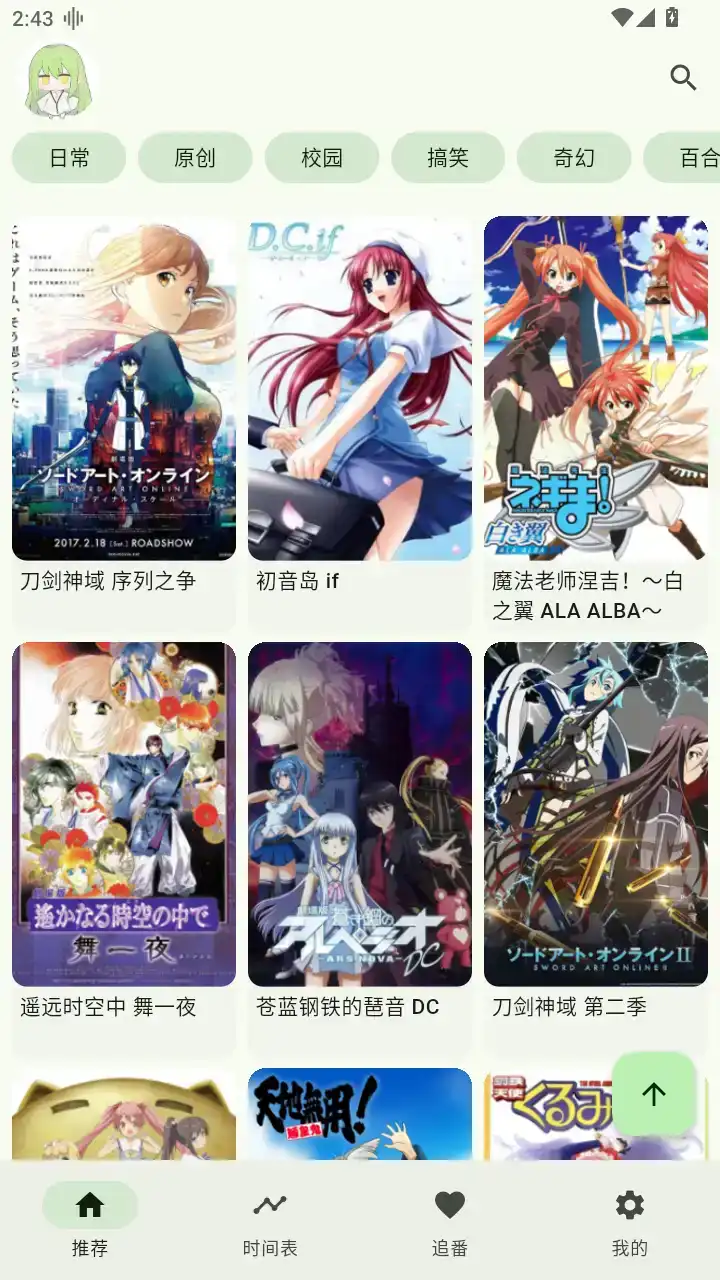Select the 搞笑 chip
The width and height of the screenshot is (720, 1280).
coord(448,157)
